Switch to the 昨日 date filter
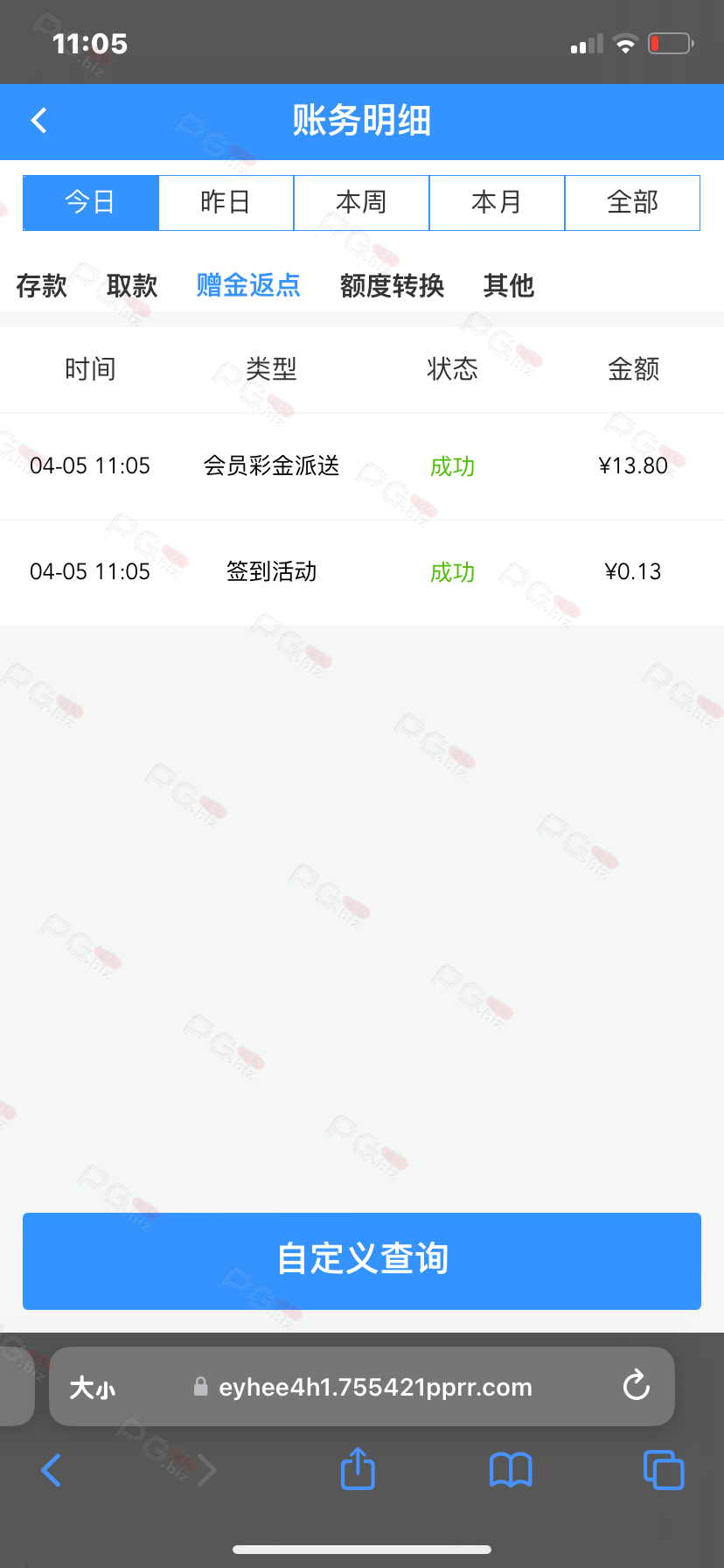This screenshot has width=724, height=1568. tap(226, 202)
